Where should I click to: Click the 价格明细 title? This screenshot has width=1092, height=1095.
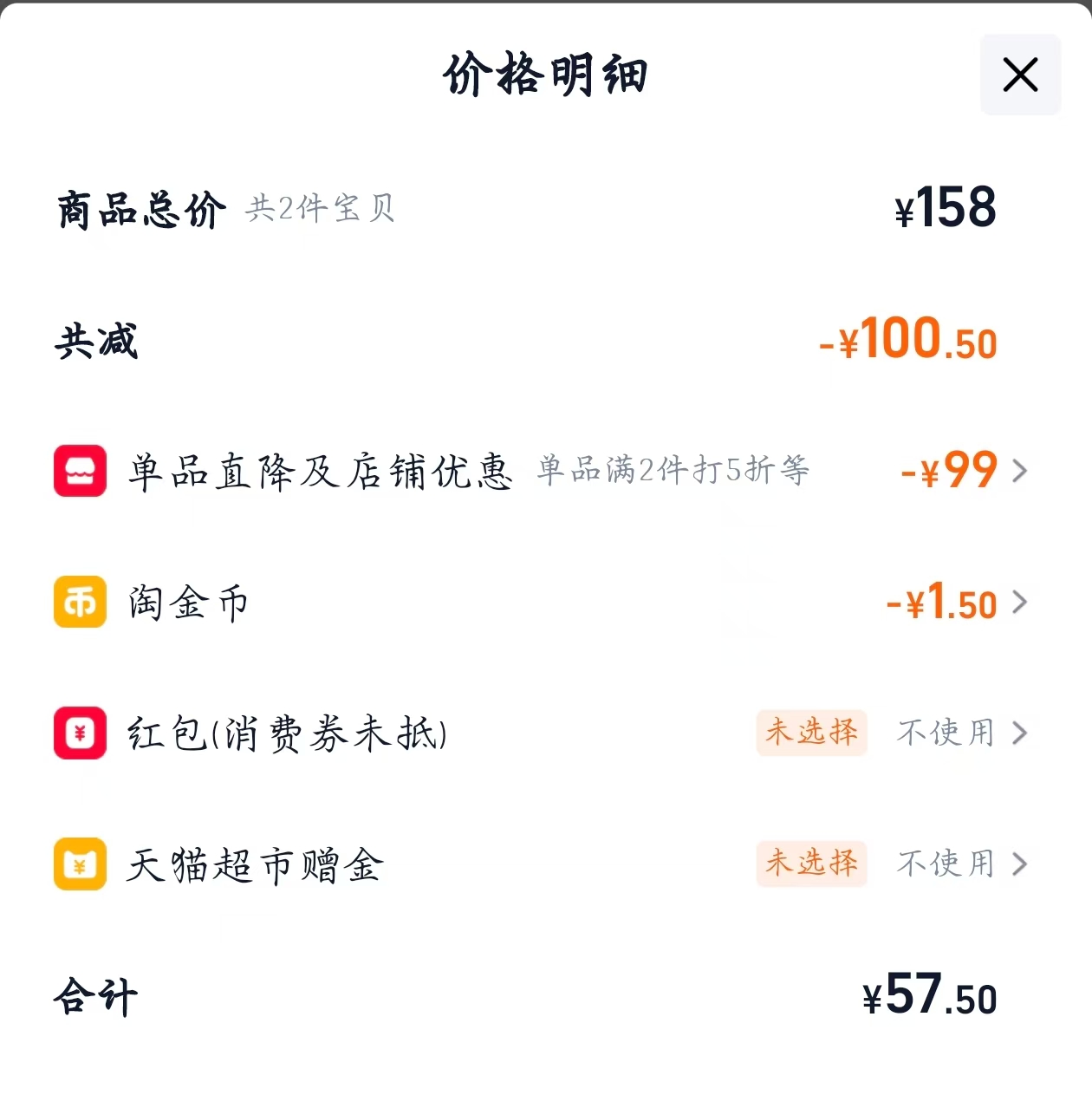coord(545,75)
